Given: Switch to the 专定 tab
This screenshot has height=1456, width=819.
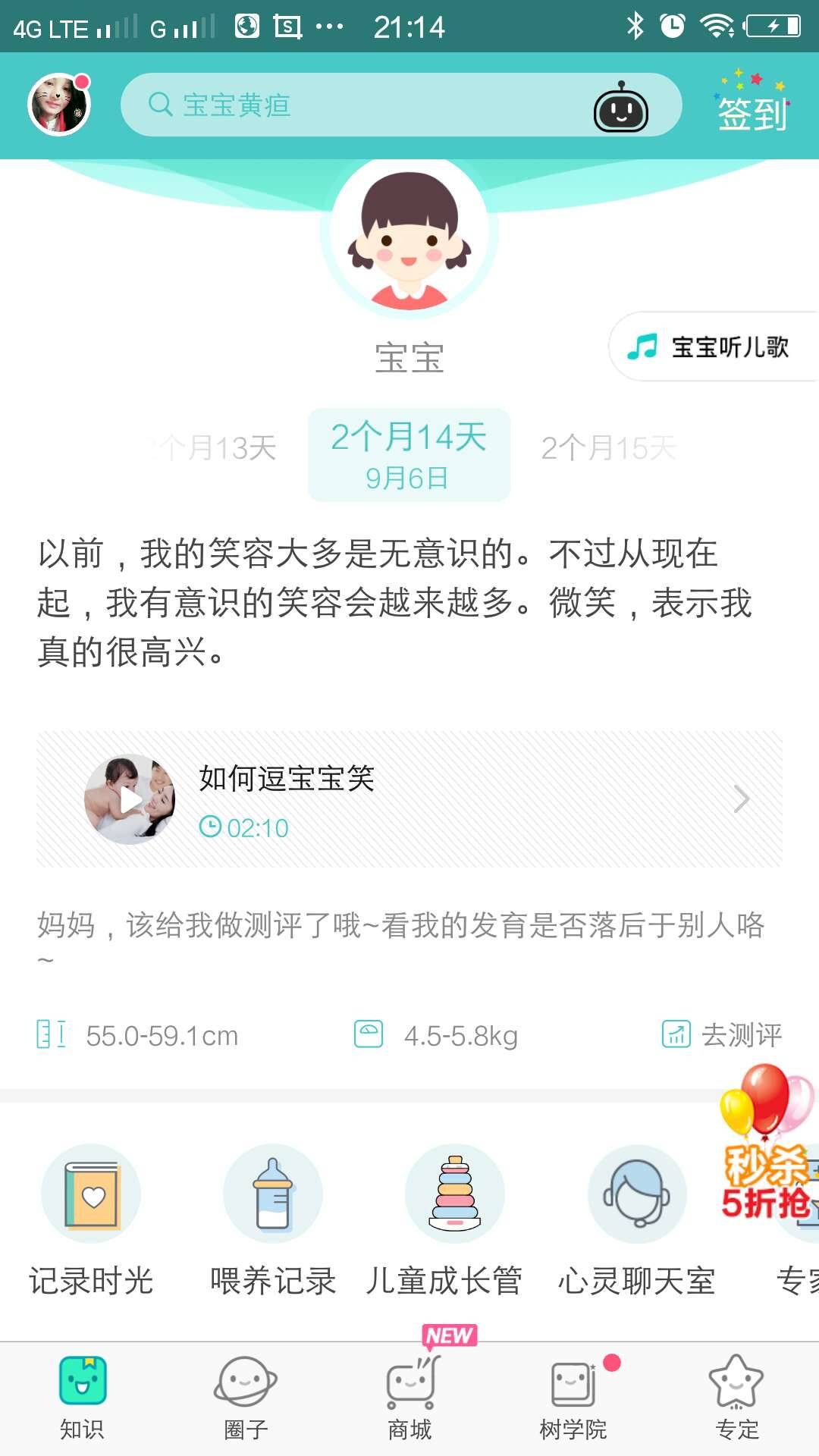Looking at the screenshot, I should pos(736,1399).
